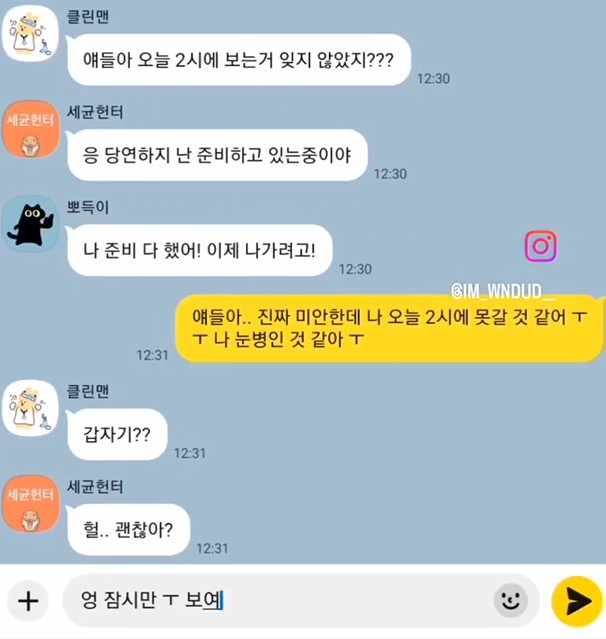The width and height of the screenshot is (606, 639).
Task: Open 뽀득이's black cat profile picture
Action: 30,224
